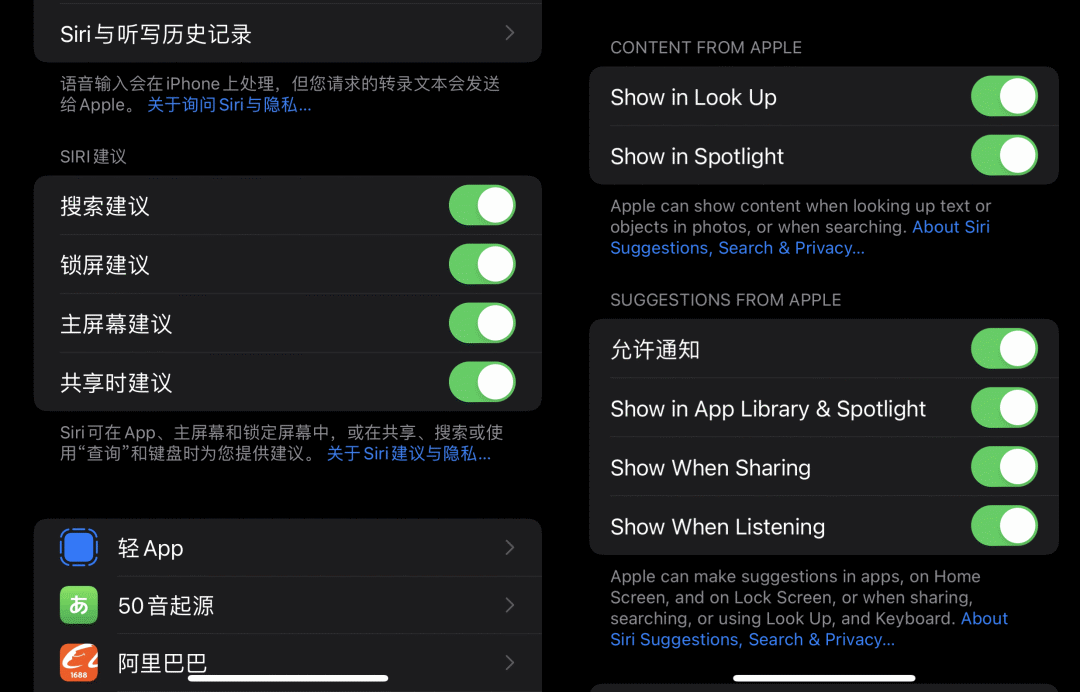The image size is (1080, 692).
Task: Open Siri与听写历史记录 row
Action: (287, 34)
